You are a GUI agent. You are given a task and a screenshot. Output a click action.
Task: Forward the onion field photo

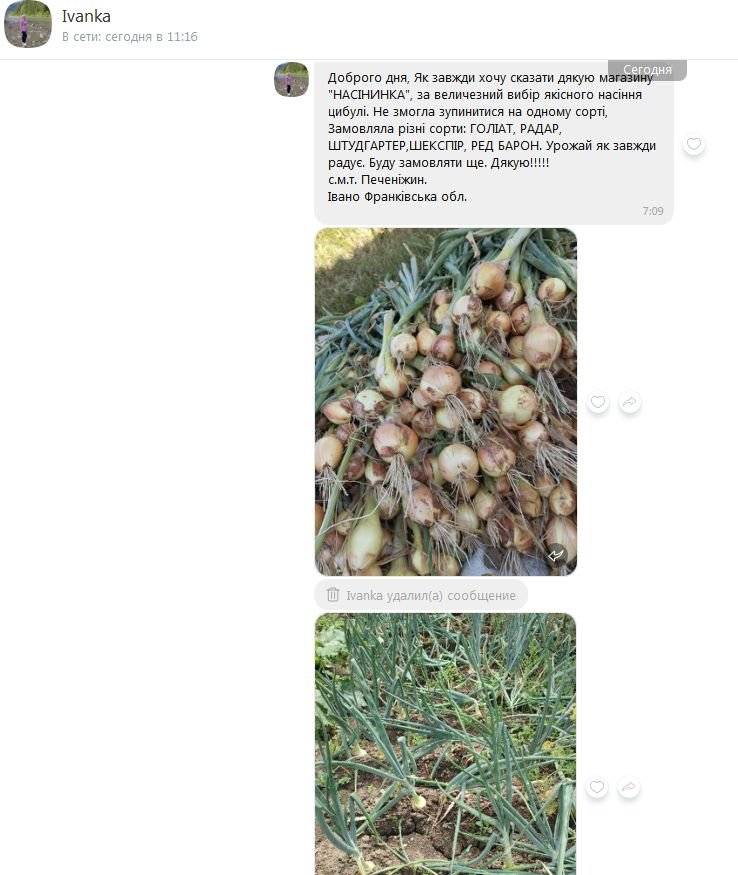coord(629,787)
